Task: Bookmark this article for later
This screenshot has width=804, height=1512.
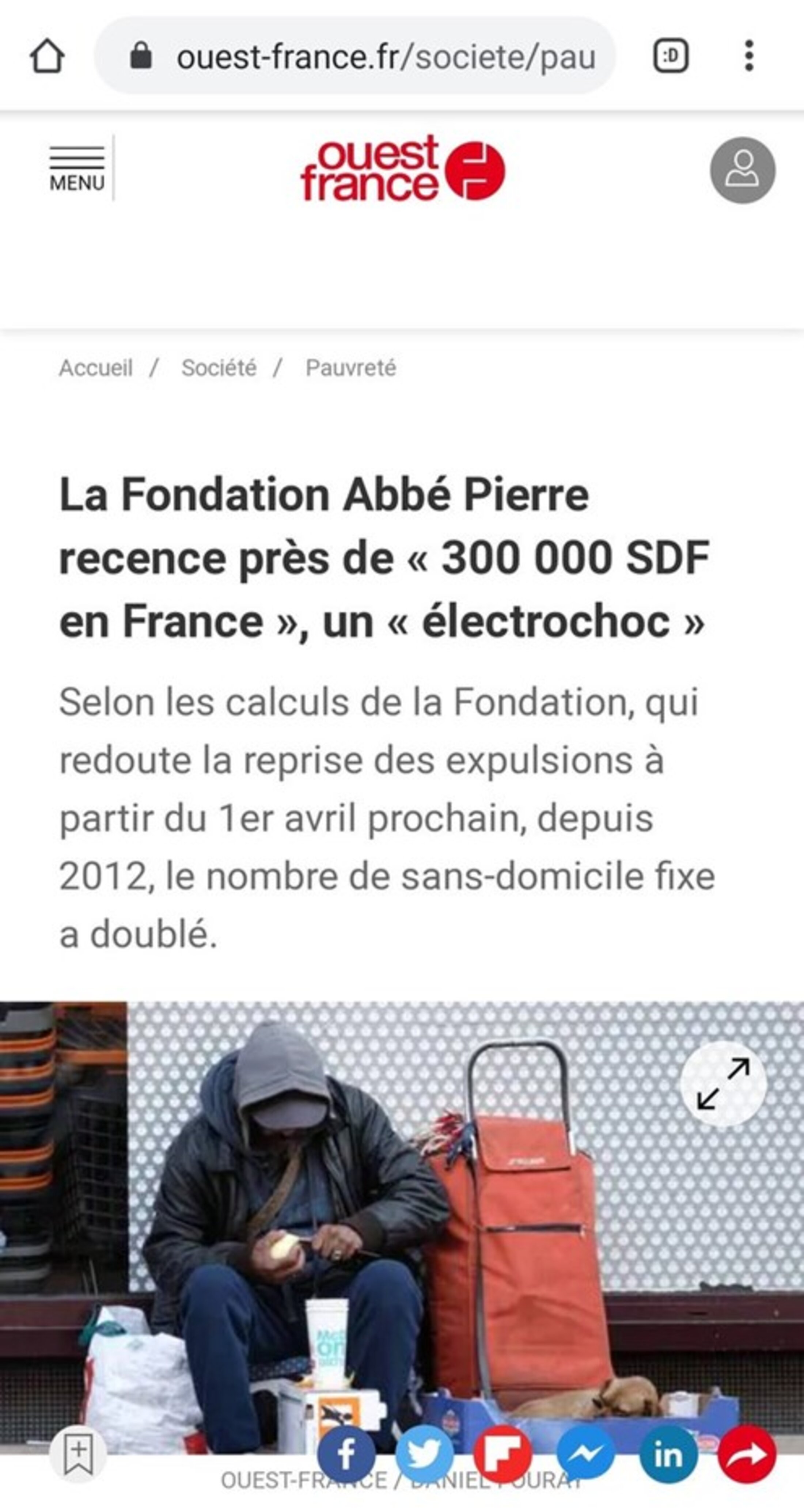Action: (78, 1453)
